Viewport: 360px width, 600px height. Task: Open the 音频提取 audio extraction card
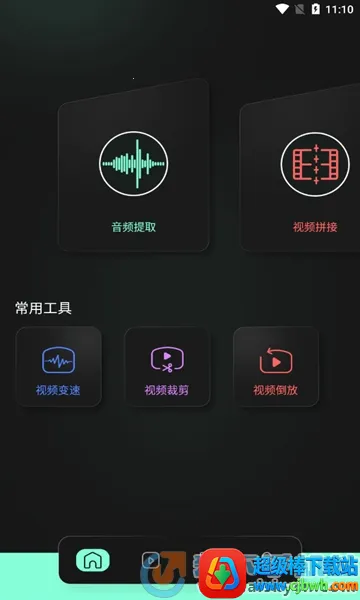tap(134, 165)
